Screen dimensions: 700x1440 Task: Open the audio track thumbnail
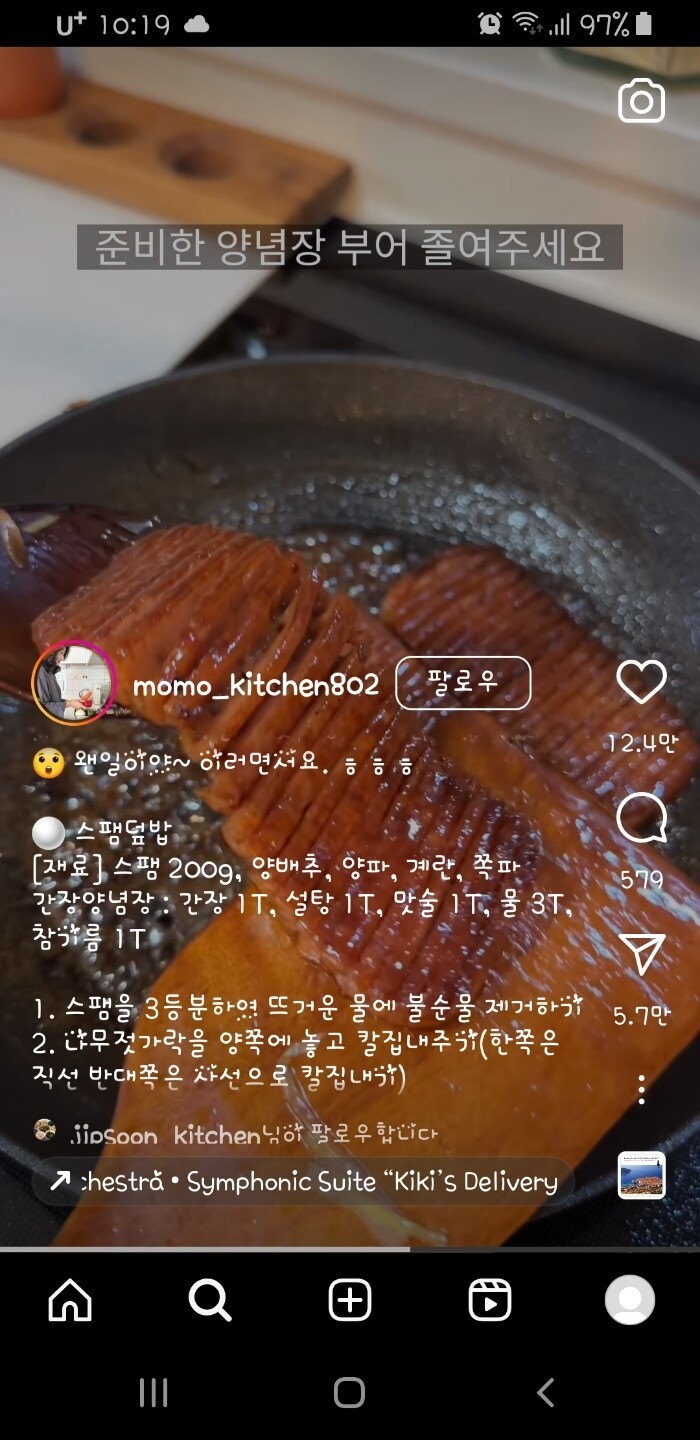point(641,1175)
